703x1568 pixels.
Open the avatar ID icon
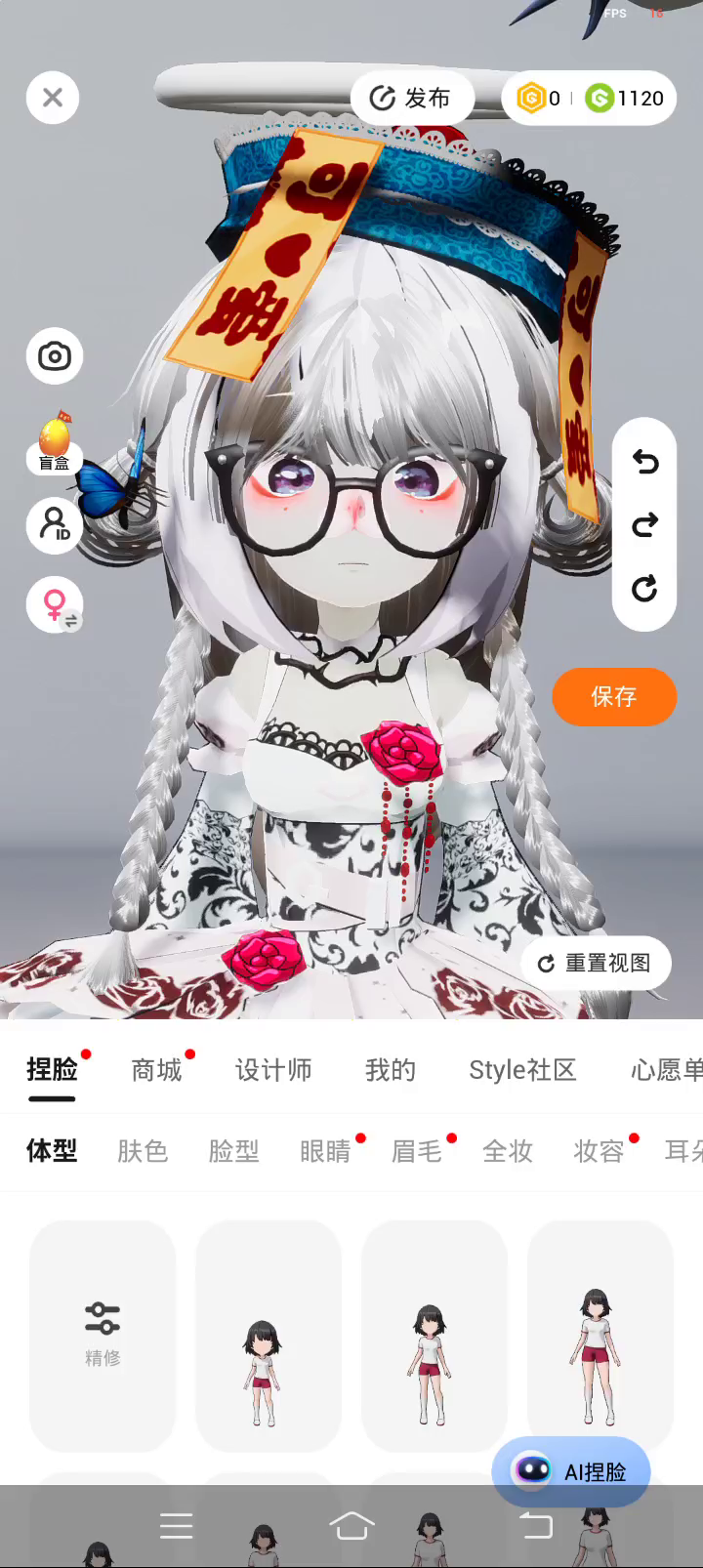tap(55, 525)
